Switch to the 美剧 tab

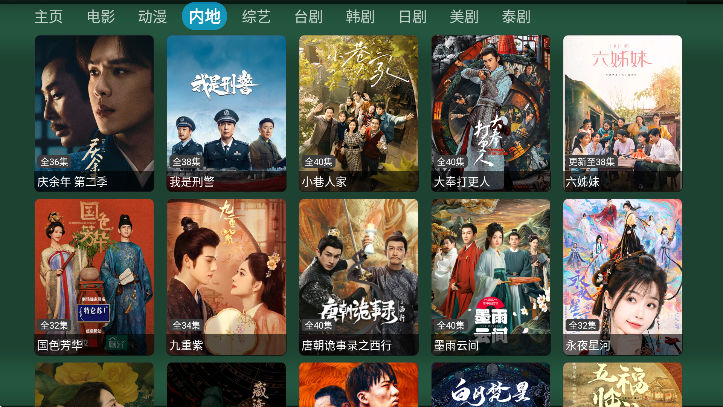(x=464, y=17)
